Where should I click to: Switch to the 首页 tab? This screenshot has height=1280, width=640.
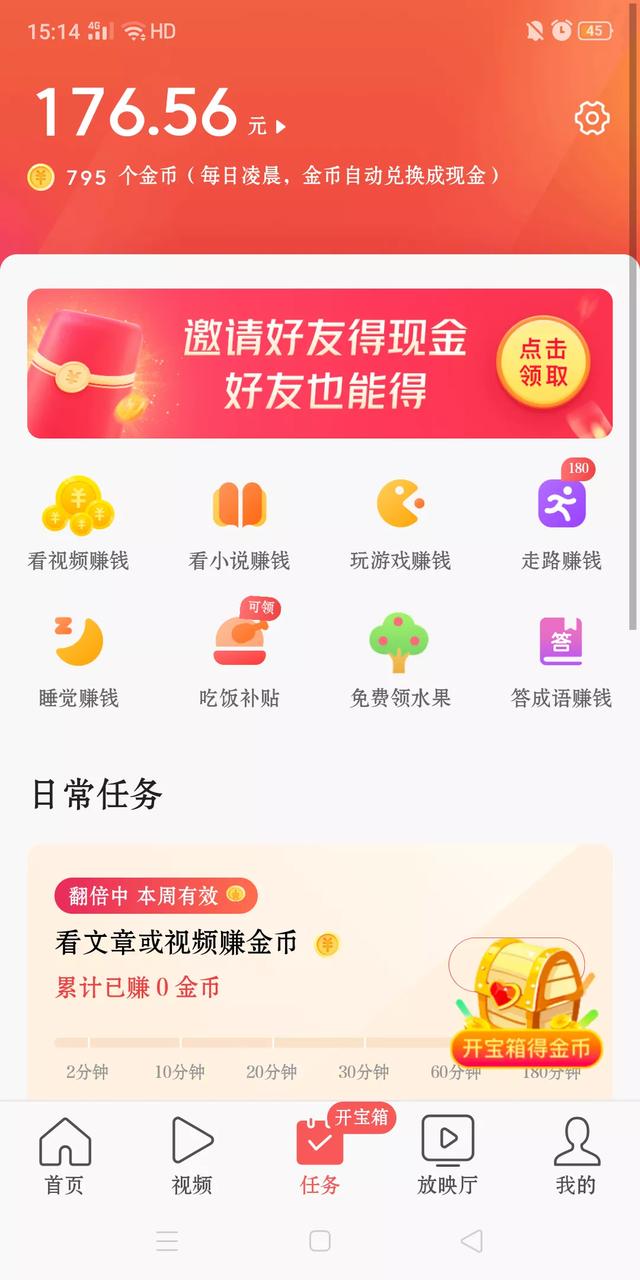pyautogui.click(x=65, y=1156)
